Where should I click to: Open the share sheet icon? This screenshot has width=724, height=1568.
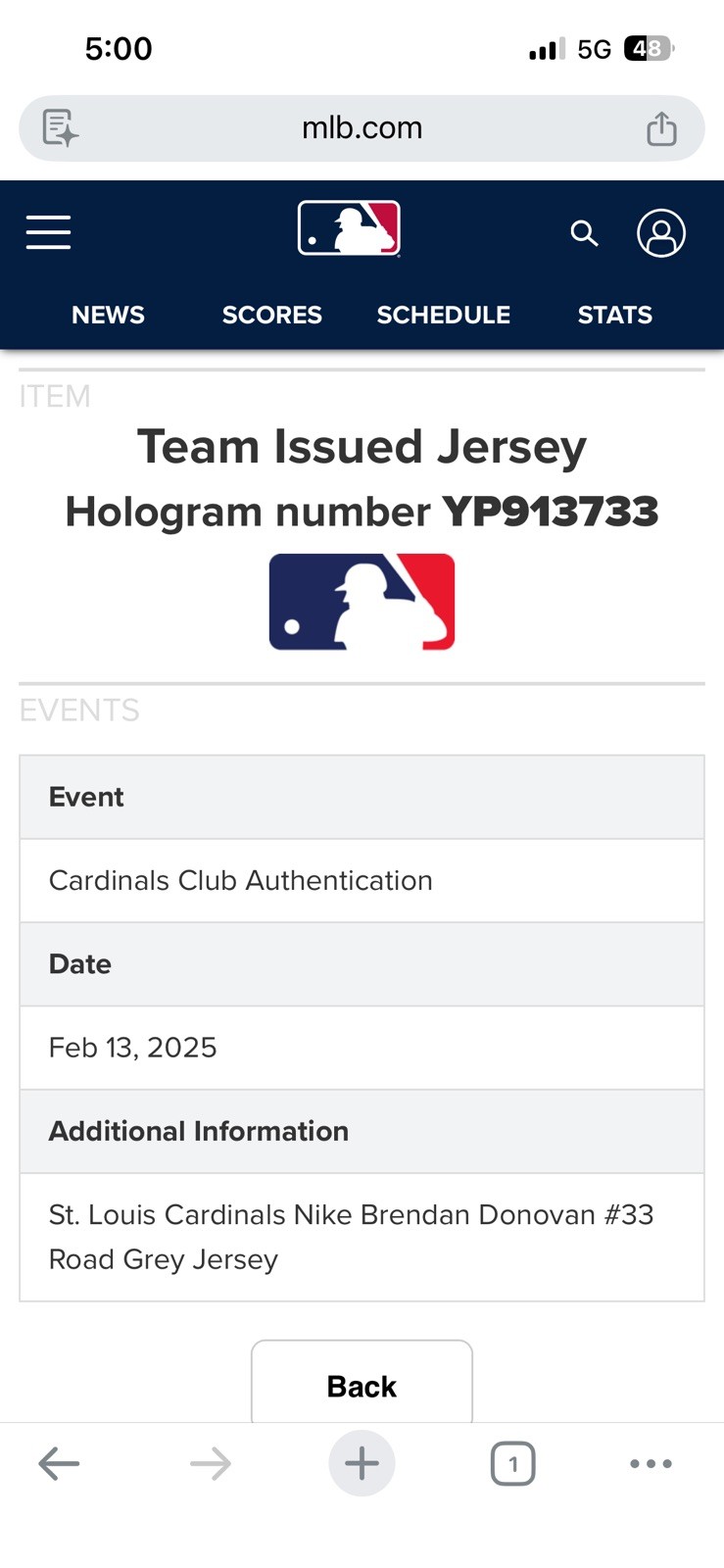point(663,127)
